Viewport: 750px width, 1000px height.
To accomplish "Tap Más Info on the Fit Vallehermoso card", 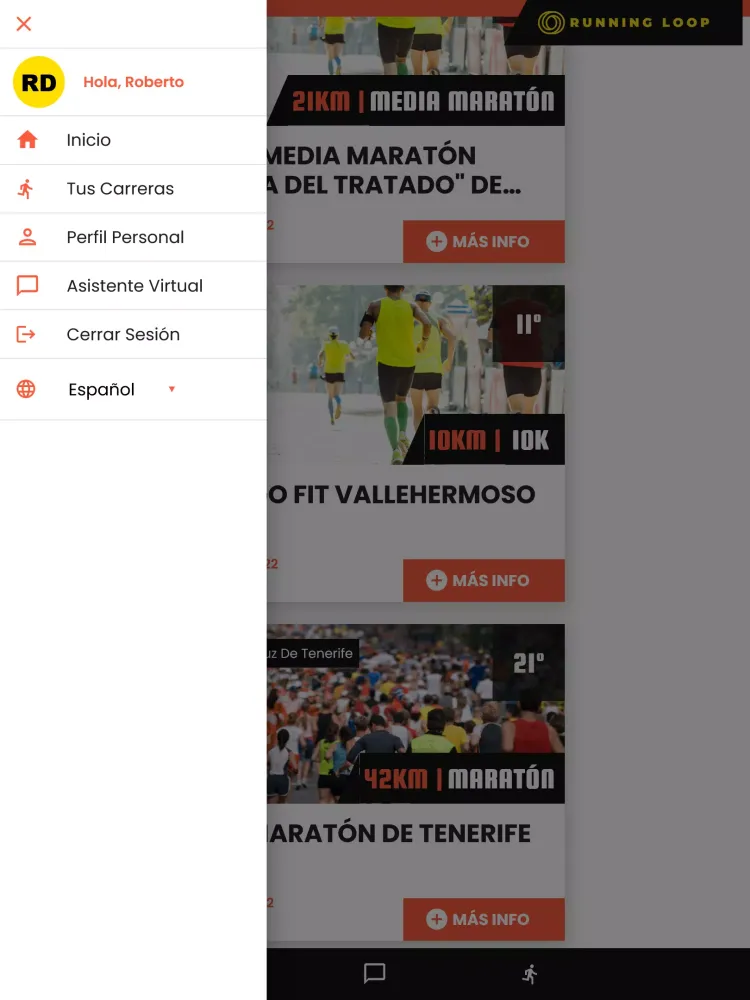I will point(483,580).
